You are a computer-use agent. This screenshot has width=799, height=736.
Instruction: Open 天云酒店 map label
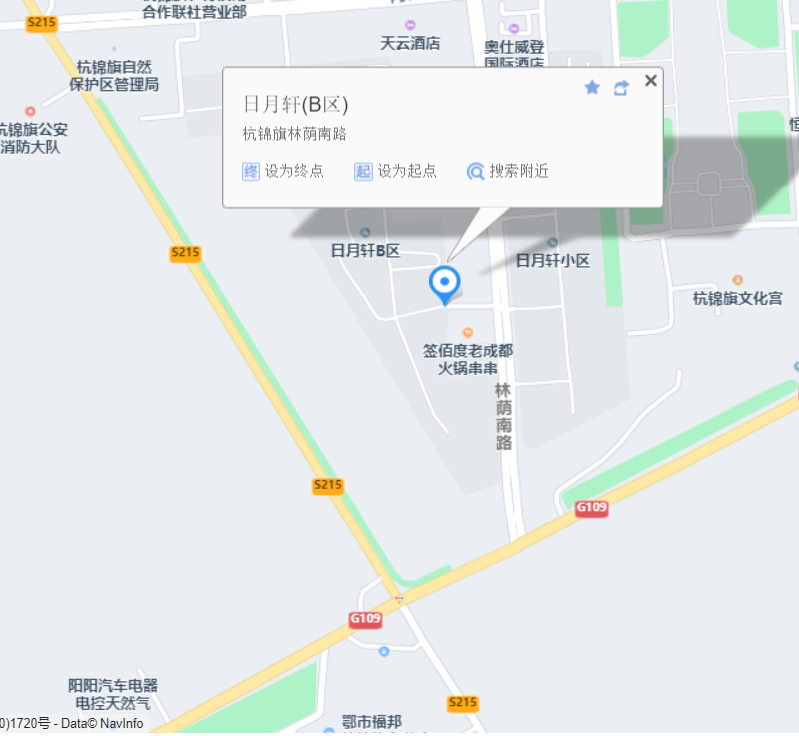coord(410,43)
